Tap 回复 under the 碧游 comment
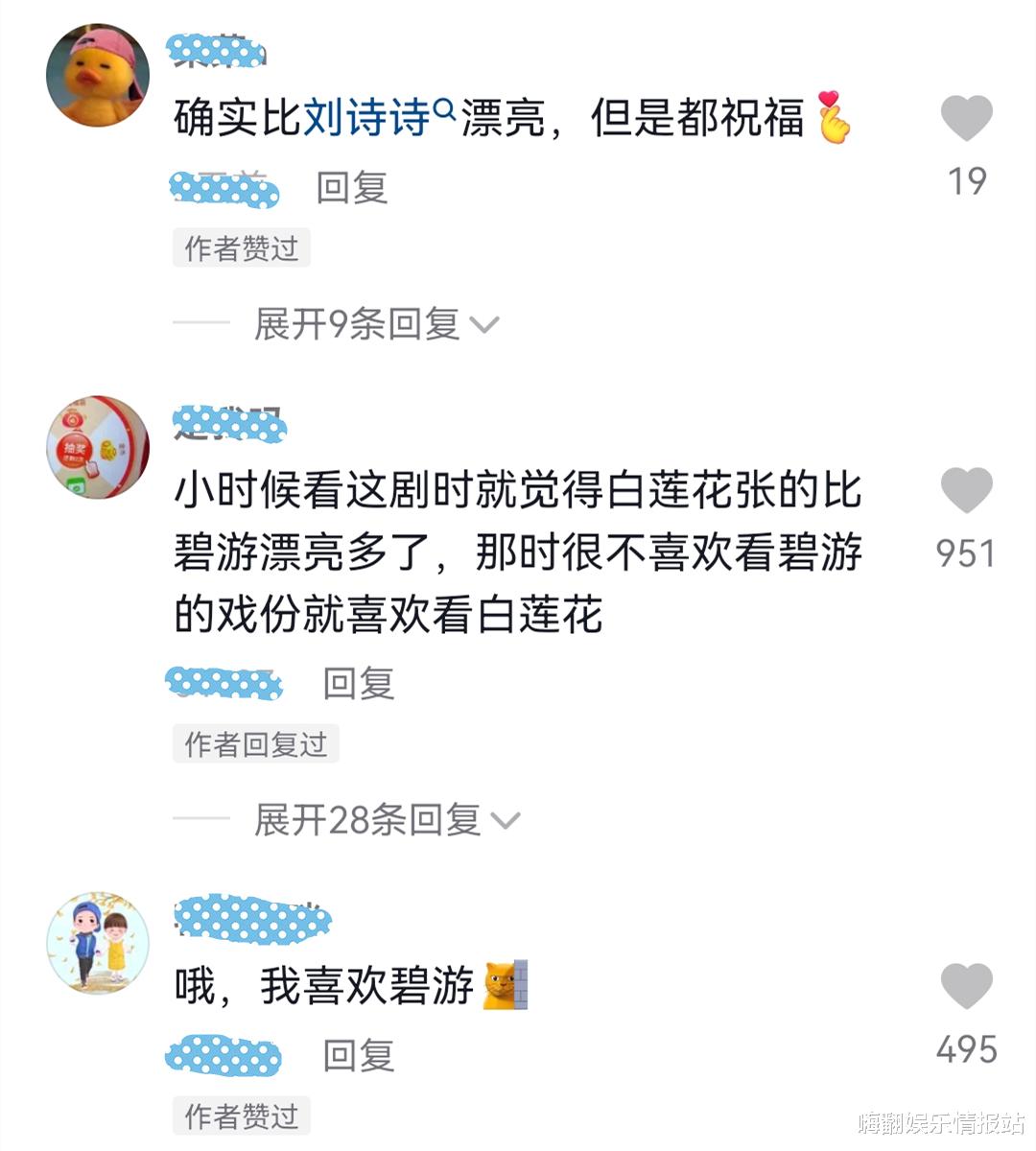Viewport: 1036px width, 1151px height. (x=359, y=1056)
